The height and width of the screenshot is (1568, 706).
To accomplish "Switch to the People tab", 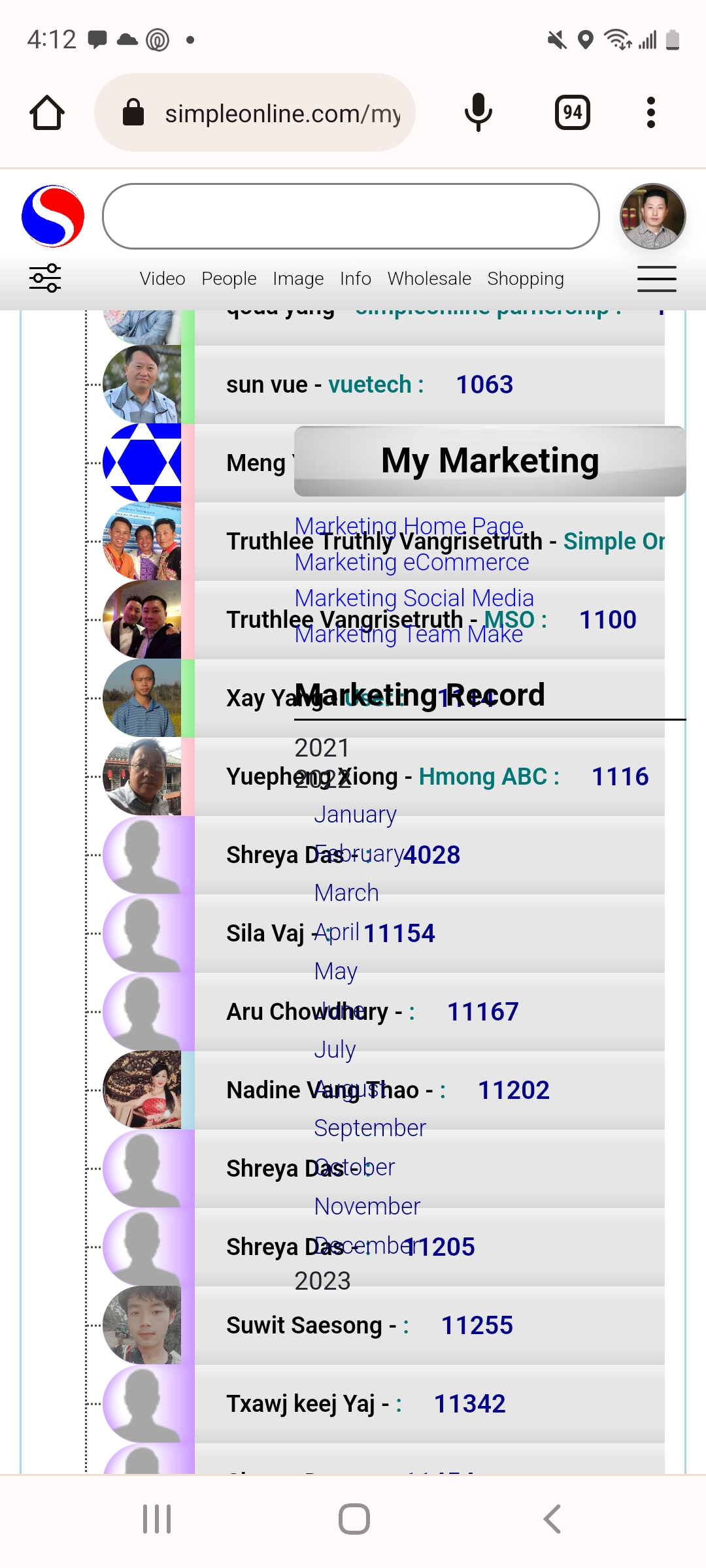I will point(229,279).
